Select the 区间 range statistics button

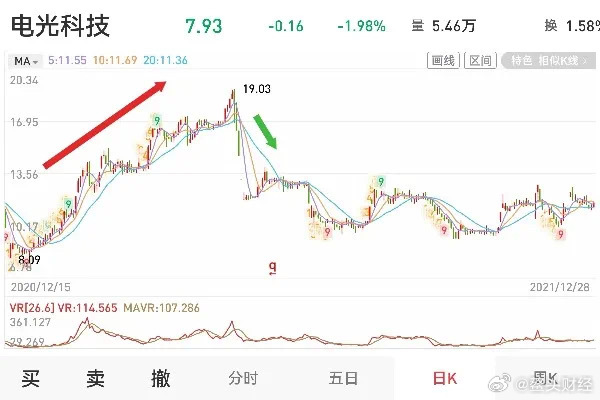click(x=480, y=61)
